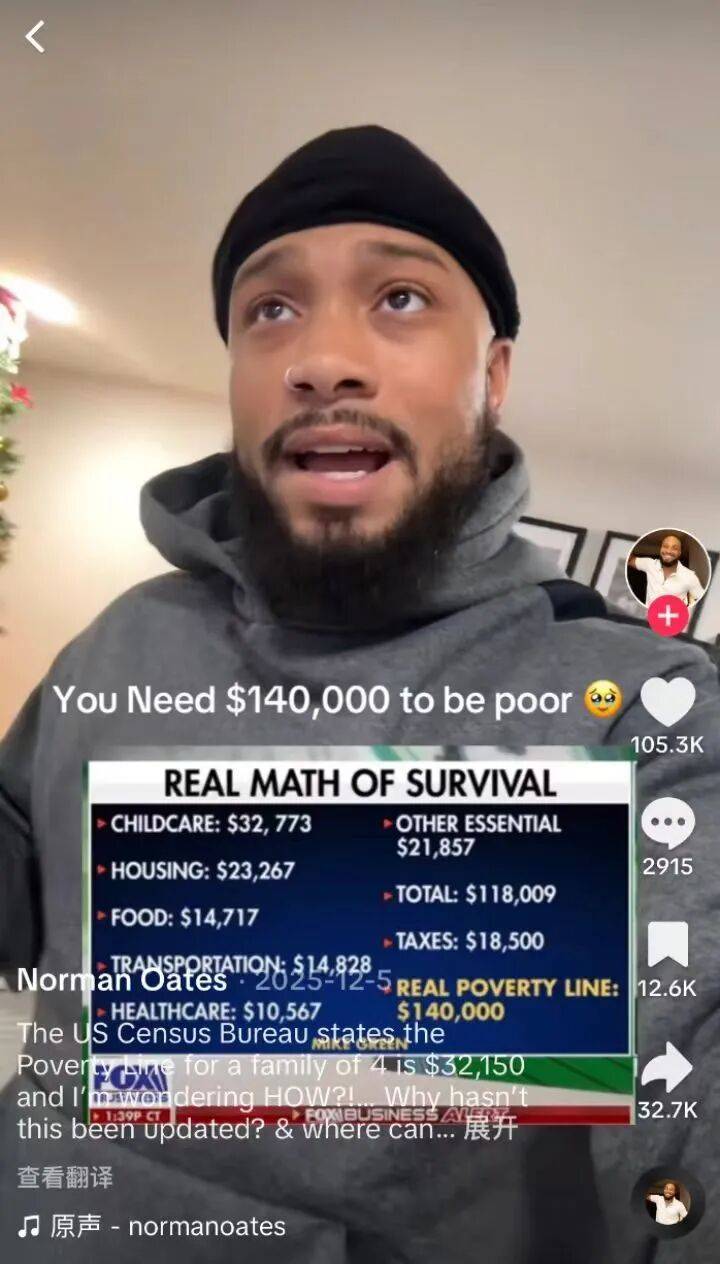This screenshot has height=1264, width=720.
Task: Go back using the top-left arrow
Action: click(35, 37)
